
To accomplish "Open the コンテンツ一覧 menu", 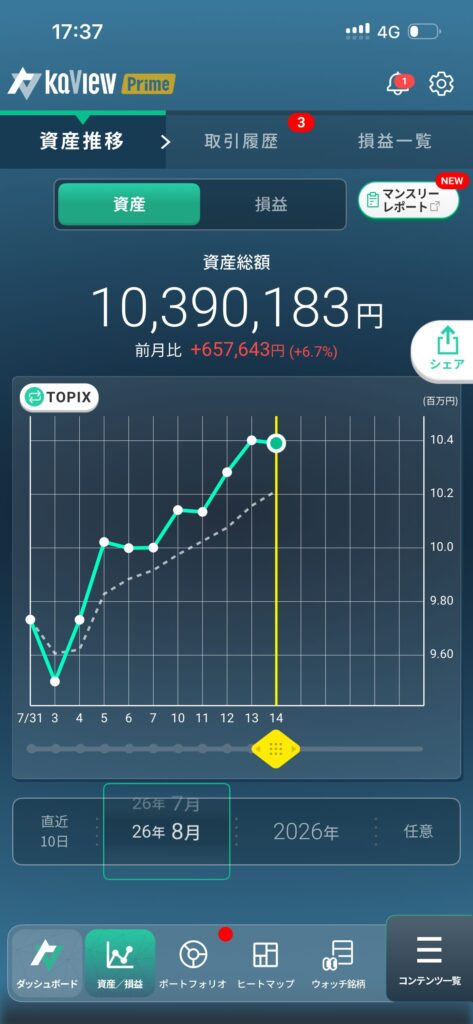I will click(x=429, y=959).
